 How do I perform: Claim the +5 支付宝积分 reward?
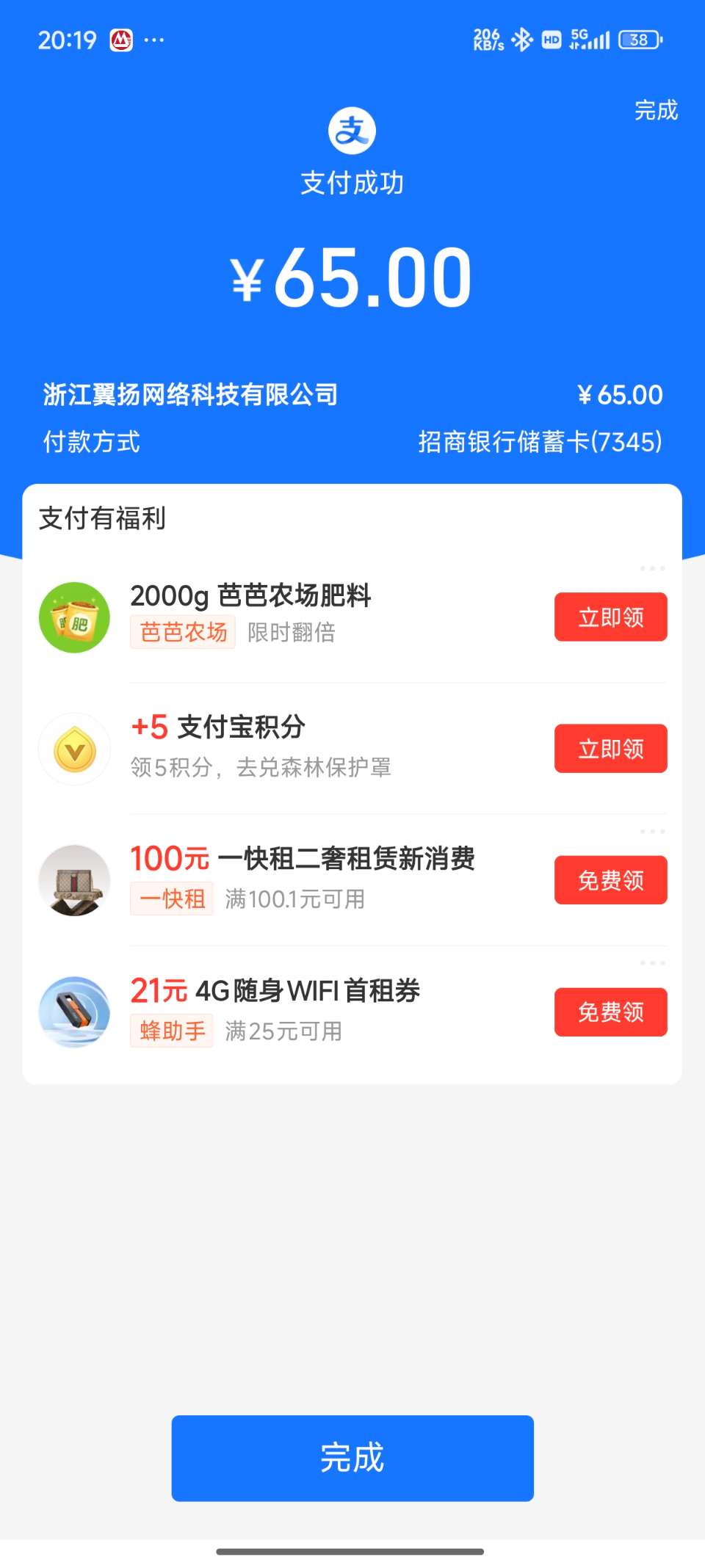(x=610, y=748)
